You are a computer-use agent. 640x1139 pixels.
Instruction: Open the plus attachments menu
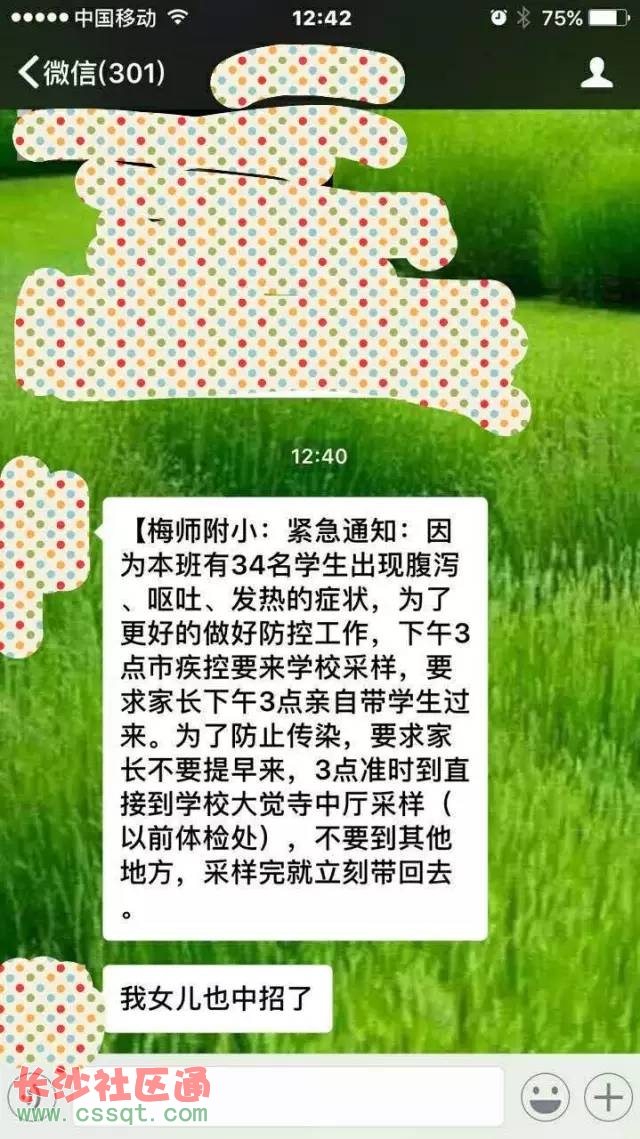[x=607, y=1097]
